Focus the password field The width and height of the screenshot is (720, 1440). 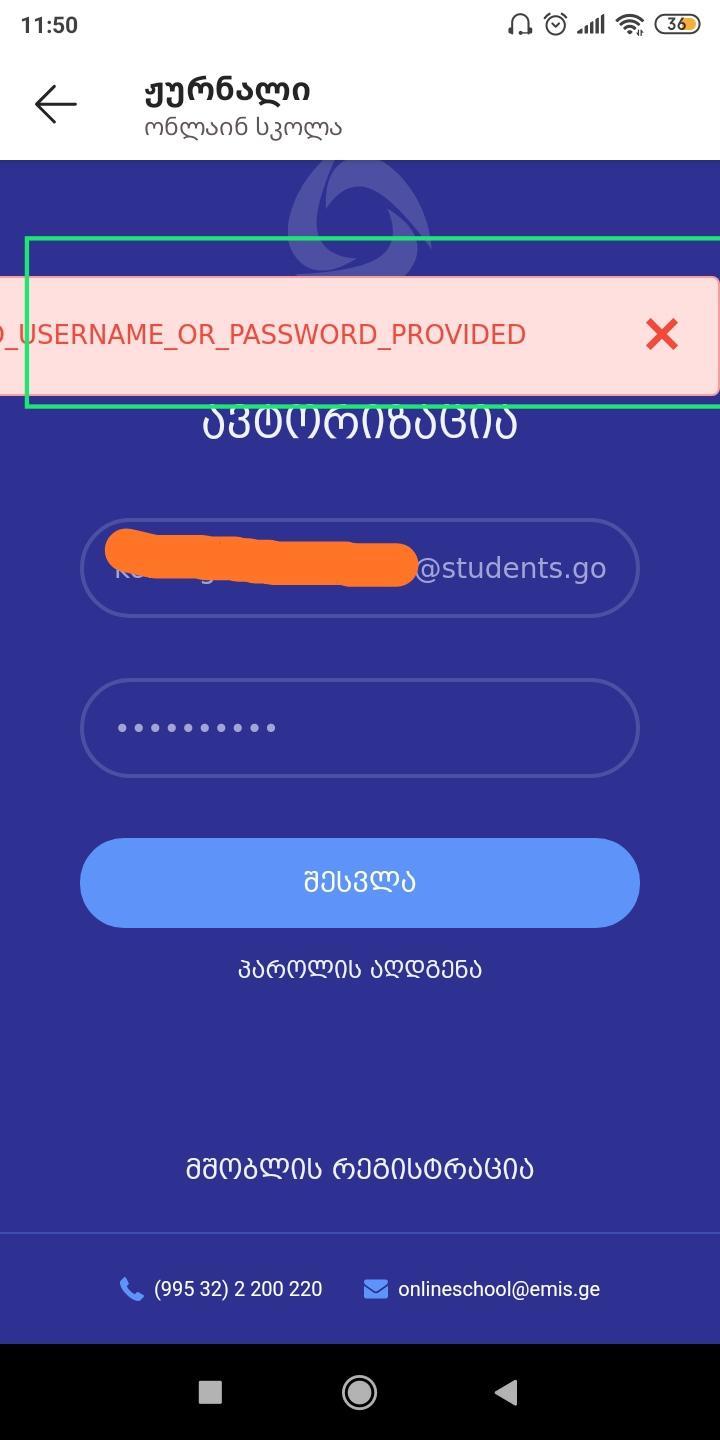[x=360, y=728]
